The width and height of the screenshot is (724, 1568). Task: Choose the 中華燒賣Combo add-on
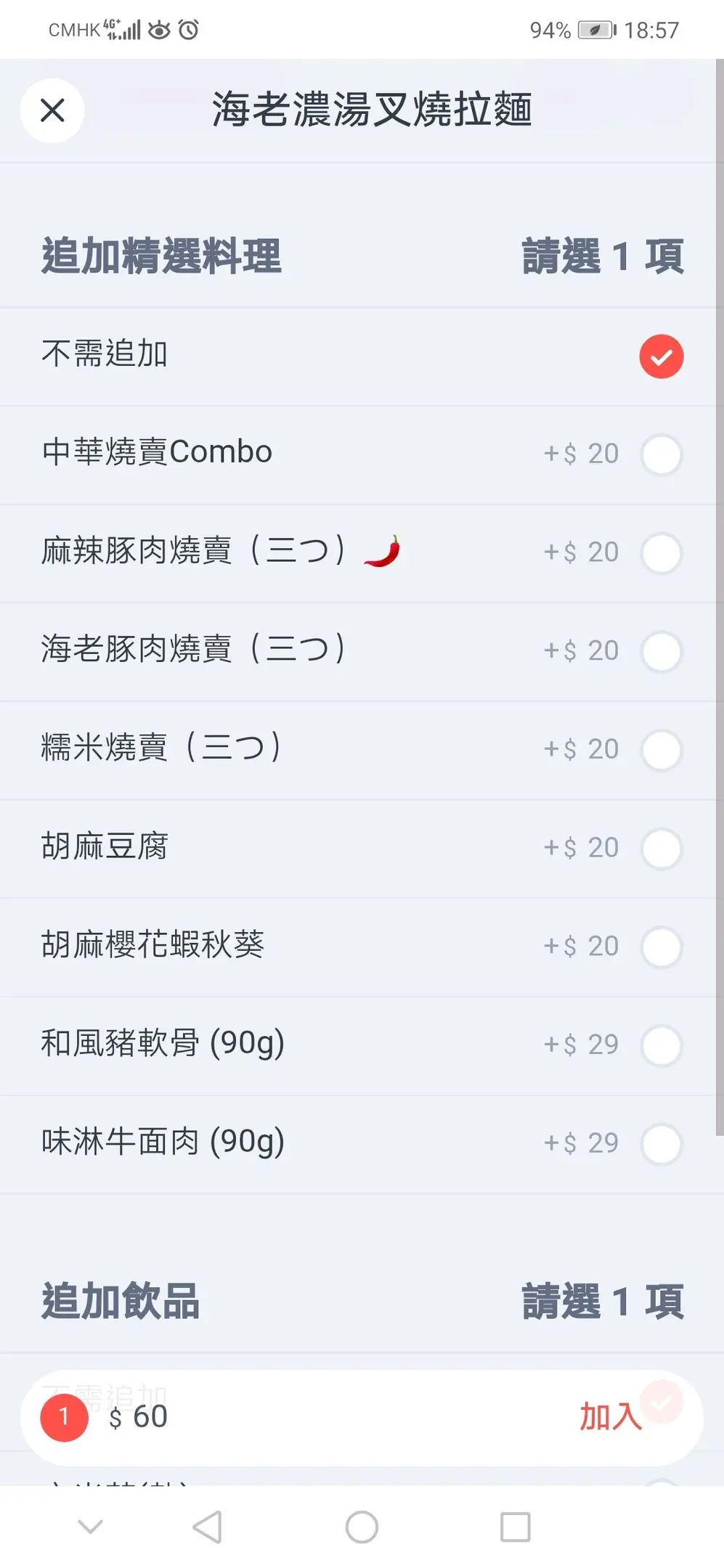(661, 455)
